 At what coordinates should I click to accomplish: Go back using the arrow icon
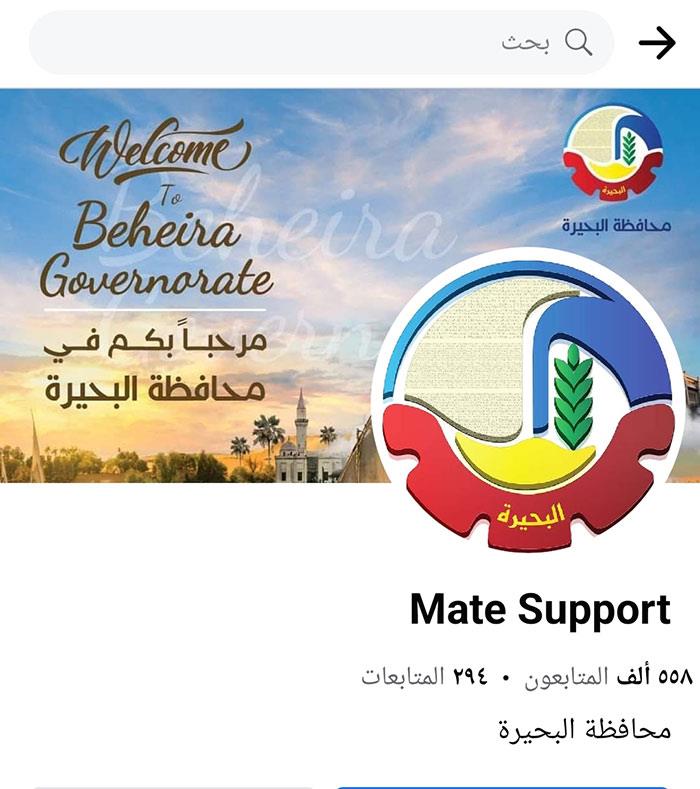click(x=657, y=43)
